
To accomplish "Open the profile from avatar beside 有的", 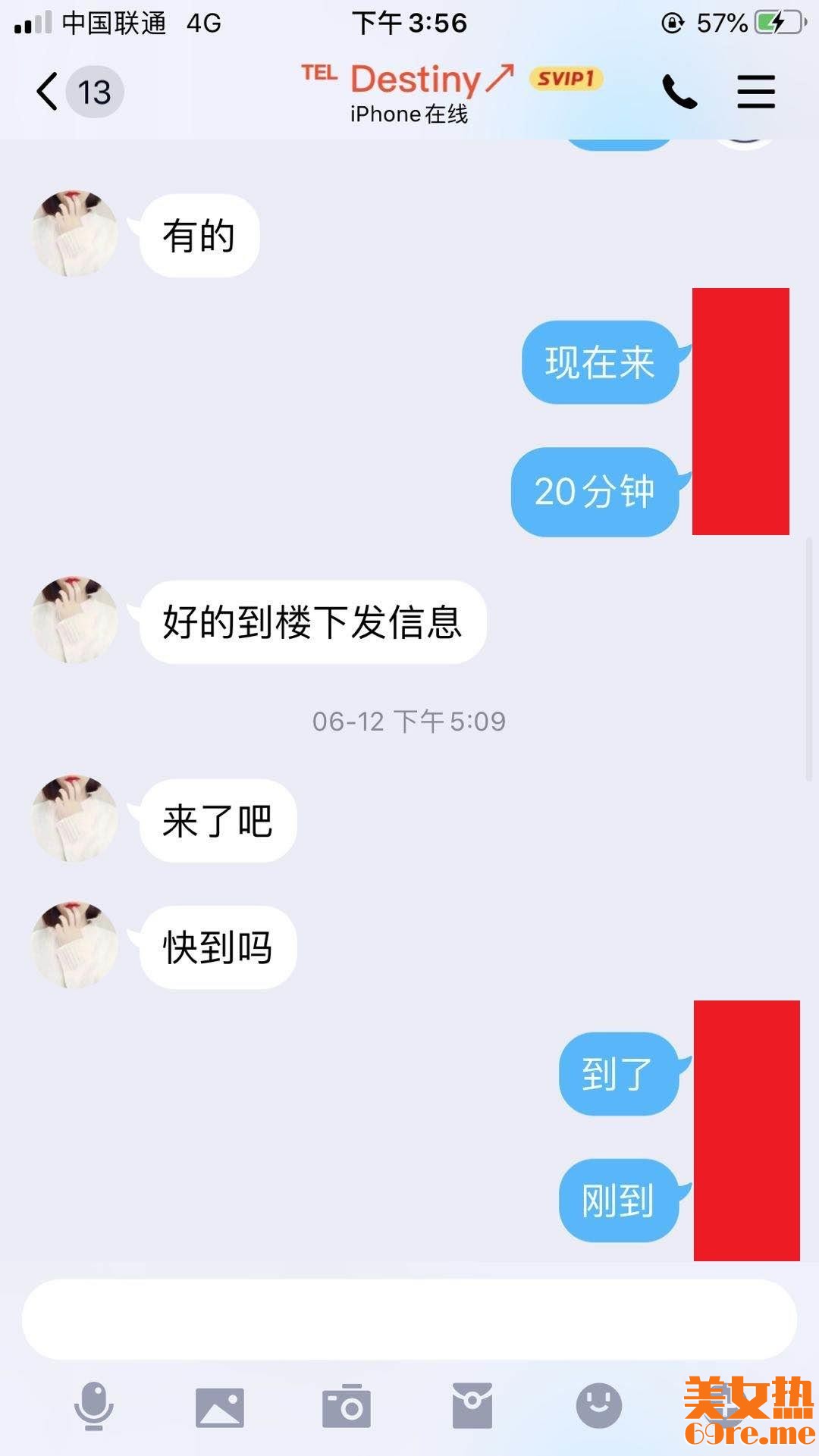I will tap(74, 233).
